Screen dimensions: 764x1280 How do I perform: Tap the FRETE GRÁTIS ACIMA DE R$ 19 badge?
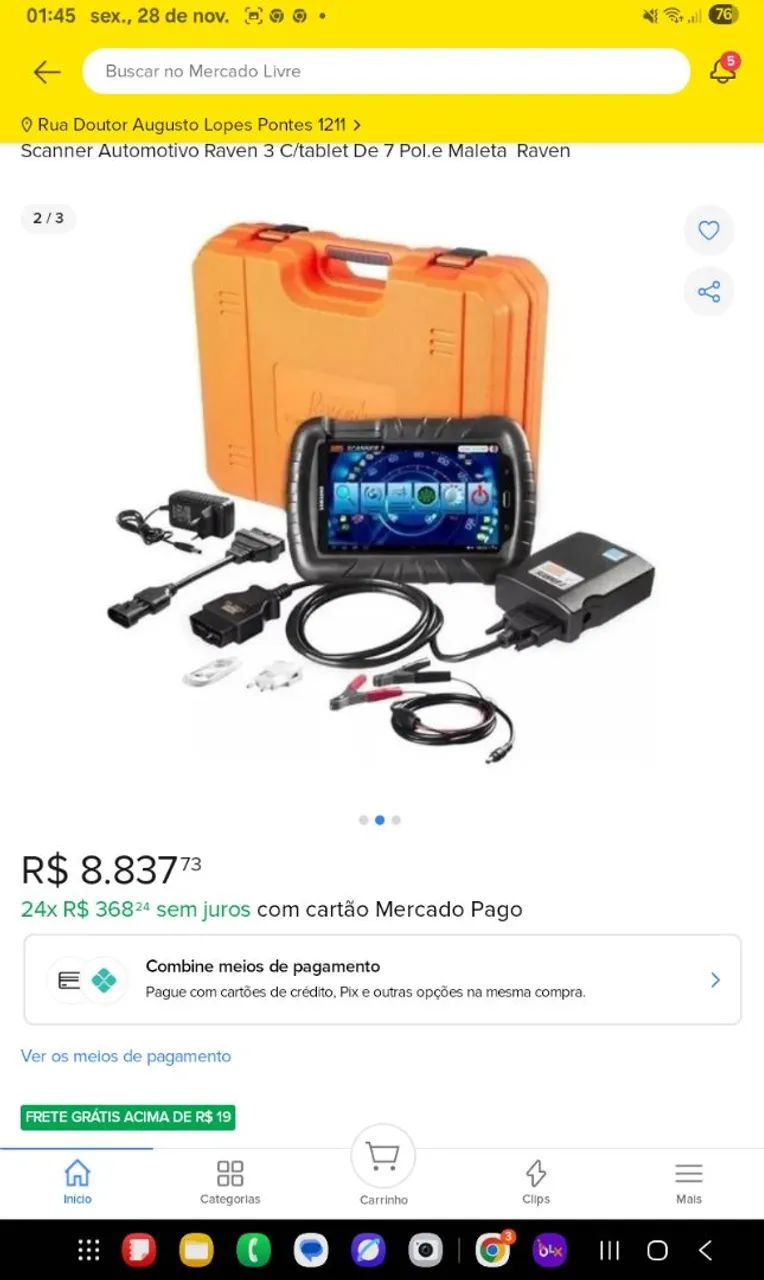[x=127, y=1117]
